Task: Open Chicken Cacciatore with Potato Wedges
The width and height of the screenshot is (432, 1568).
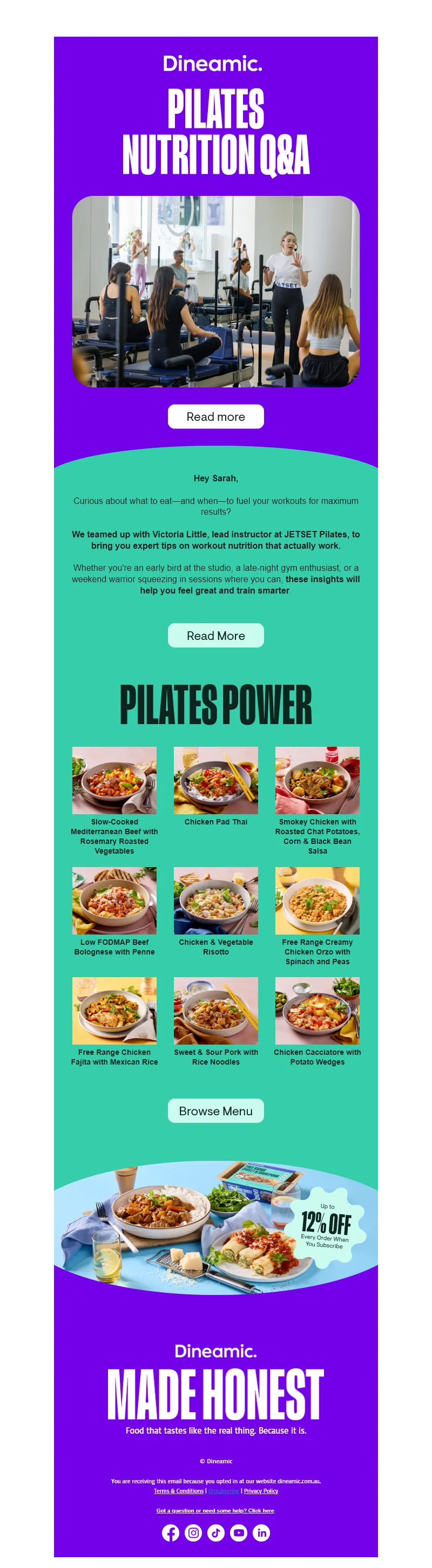Action: click(317, 1011)
